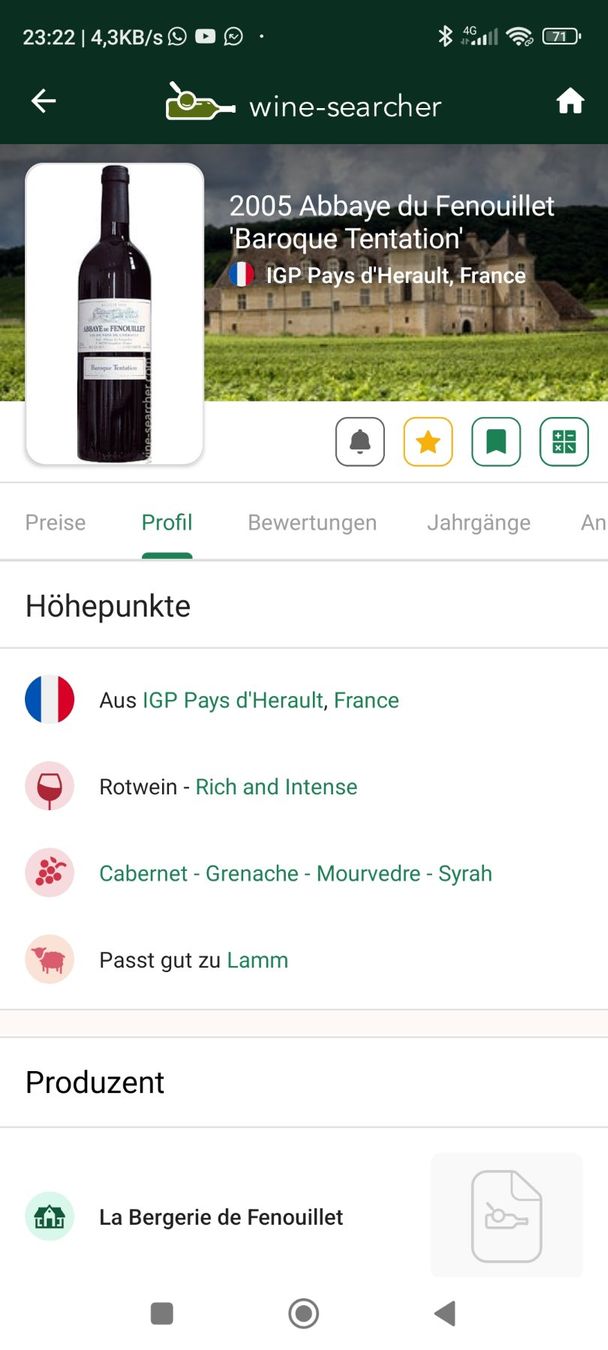Open the Rich and Intense style link
The image size is (608, 1350).
[x=276, y=787]
